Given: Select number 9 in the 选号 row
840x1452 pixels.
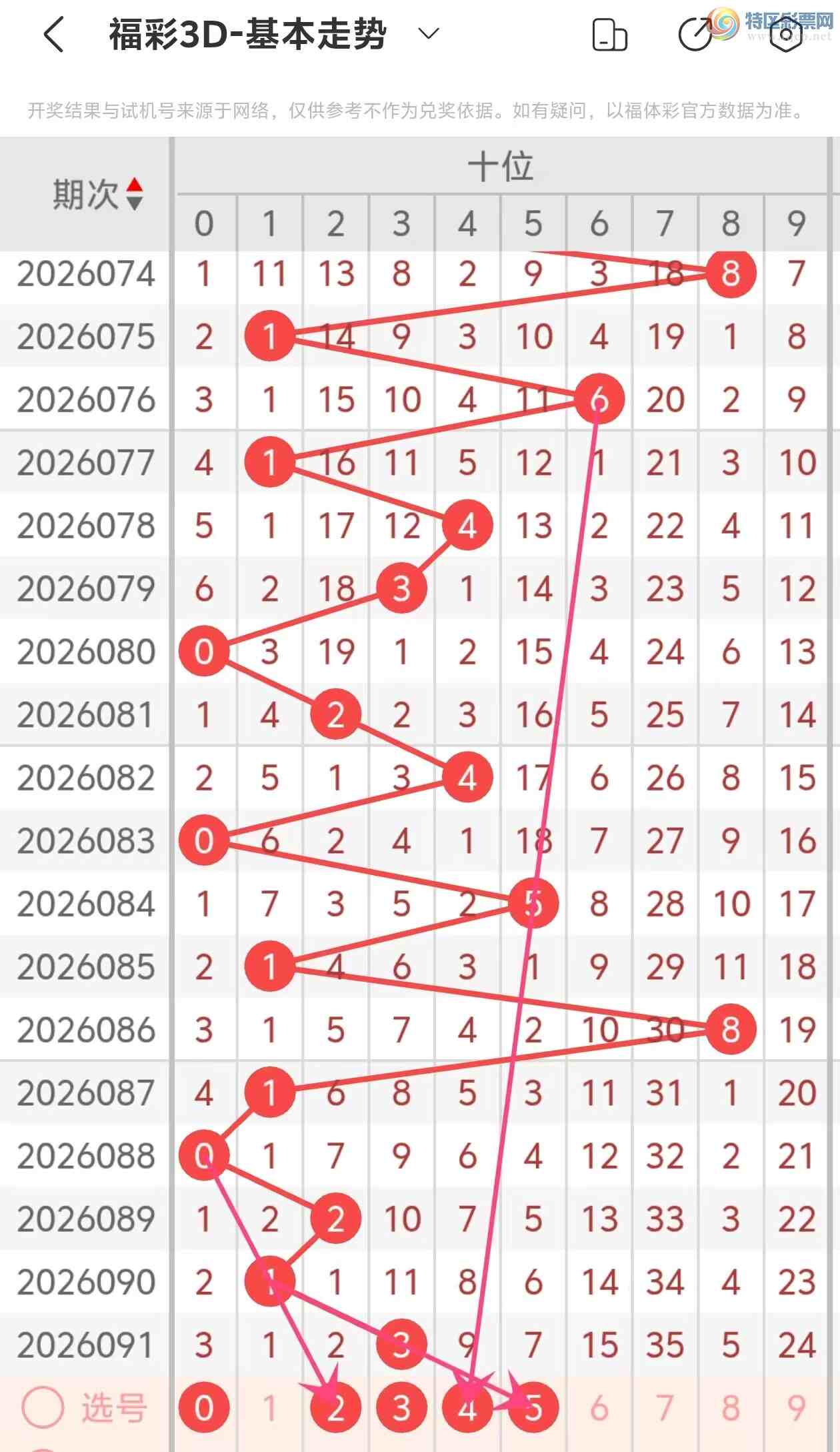Looking at the screenshot, I should pyautogui.click(x=796, y=1408).
